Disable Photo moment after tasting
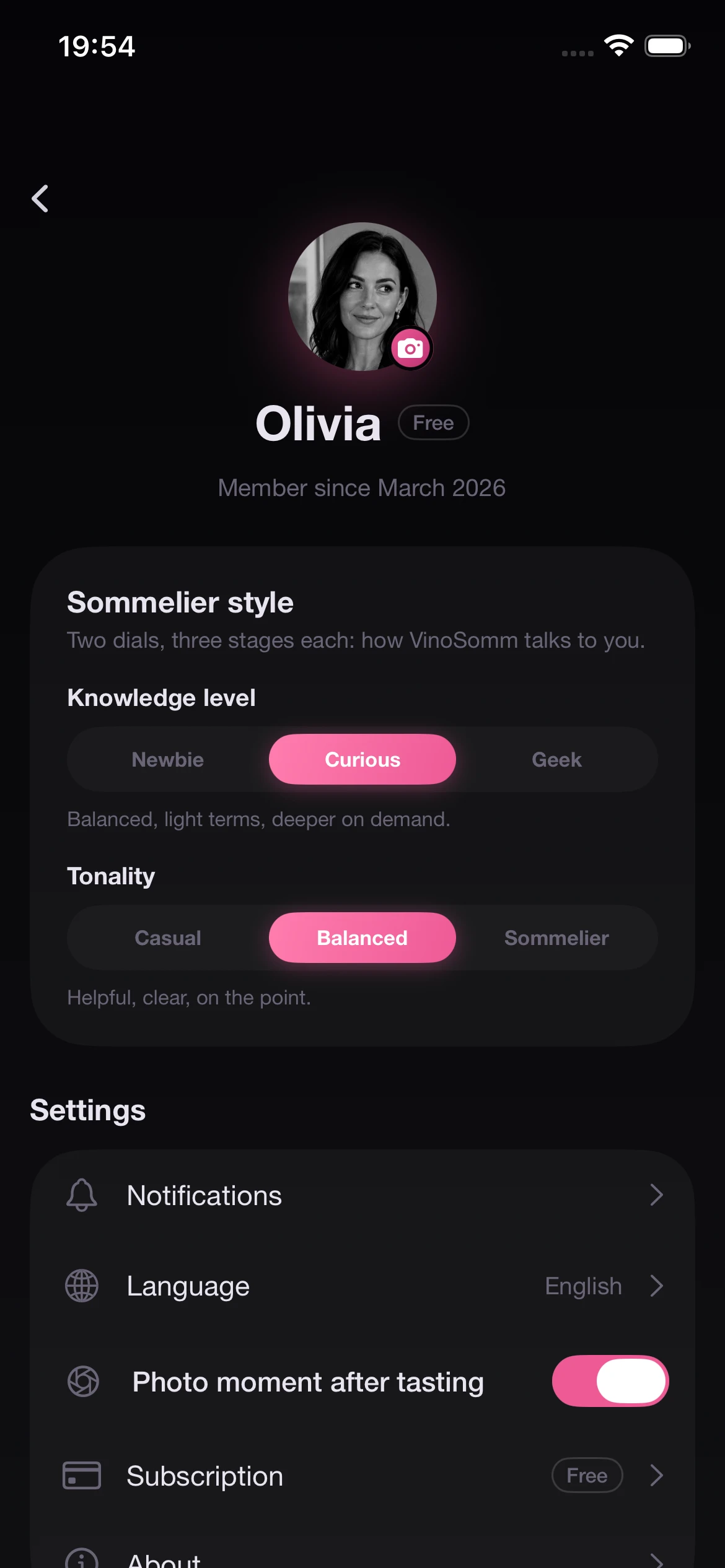This screenshot has height=1568, width=725. 610,1381
